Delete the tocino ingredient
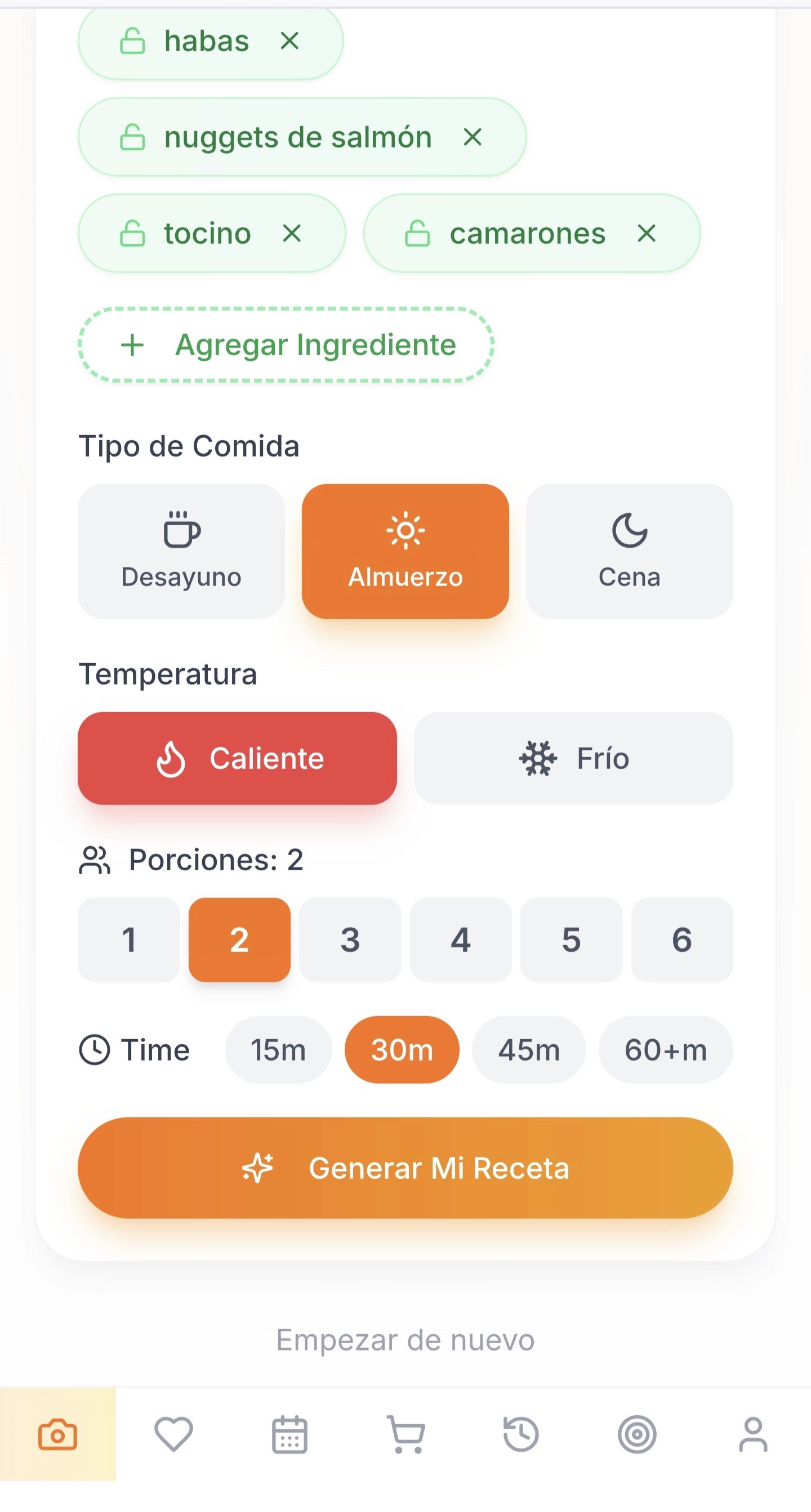This screenshot has width=811, height=1512. pos(291,234)
